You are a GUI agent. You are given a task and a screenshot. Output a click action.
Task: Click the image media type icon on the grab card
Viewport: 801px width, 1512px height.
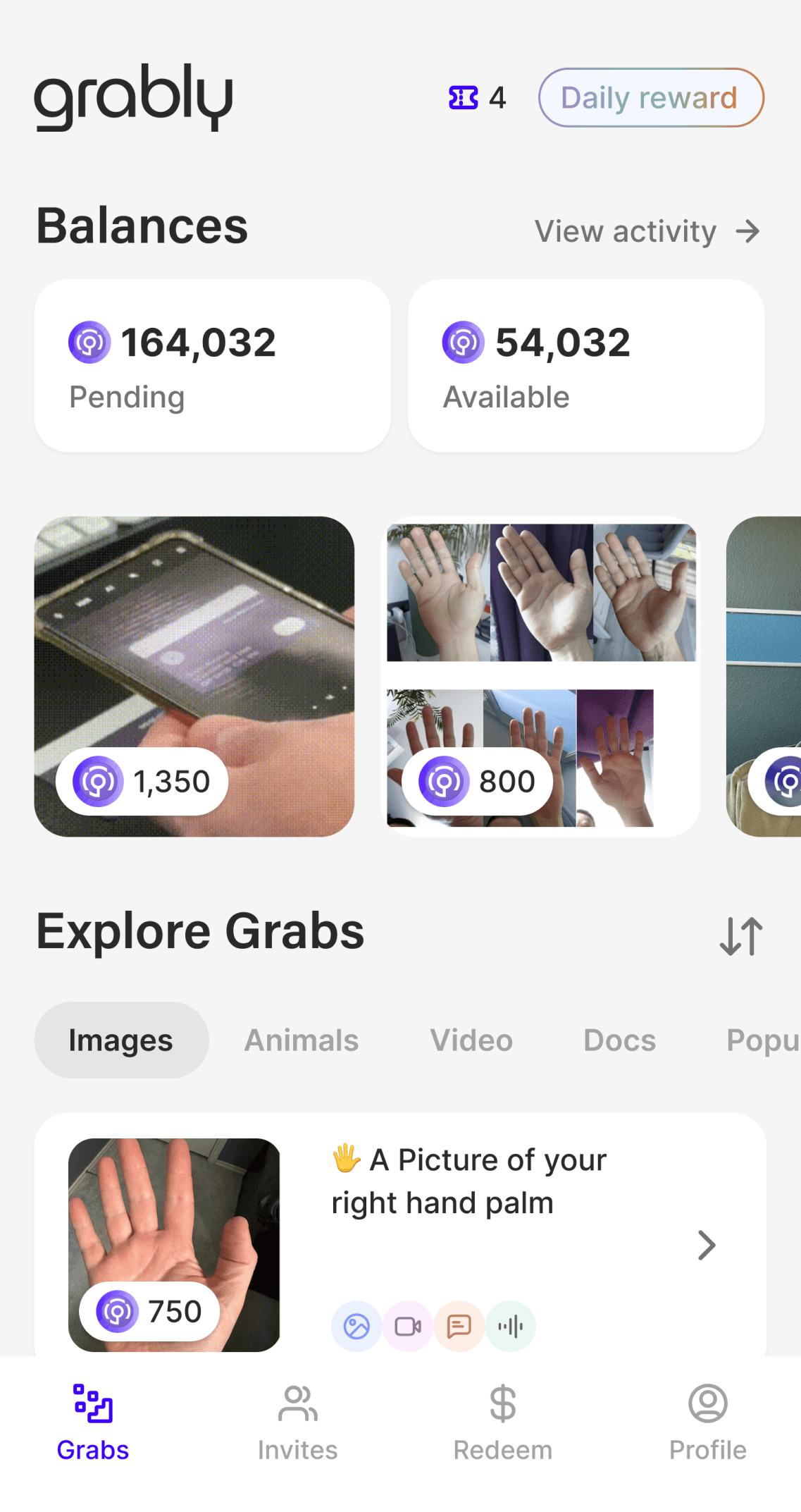(356, 1325)
